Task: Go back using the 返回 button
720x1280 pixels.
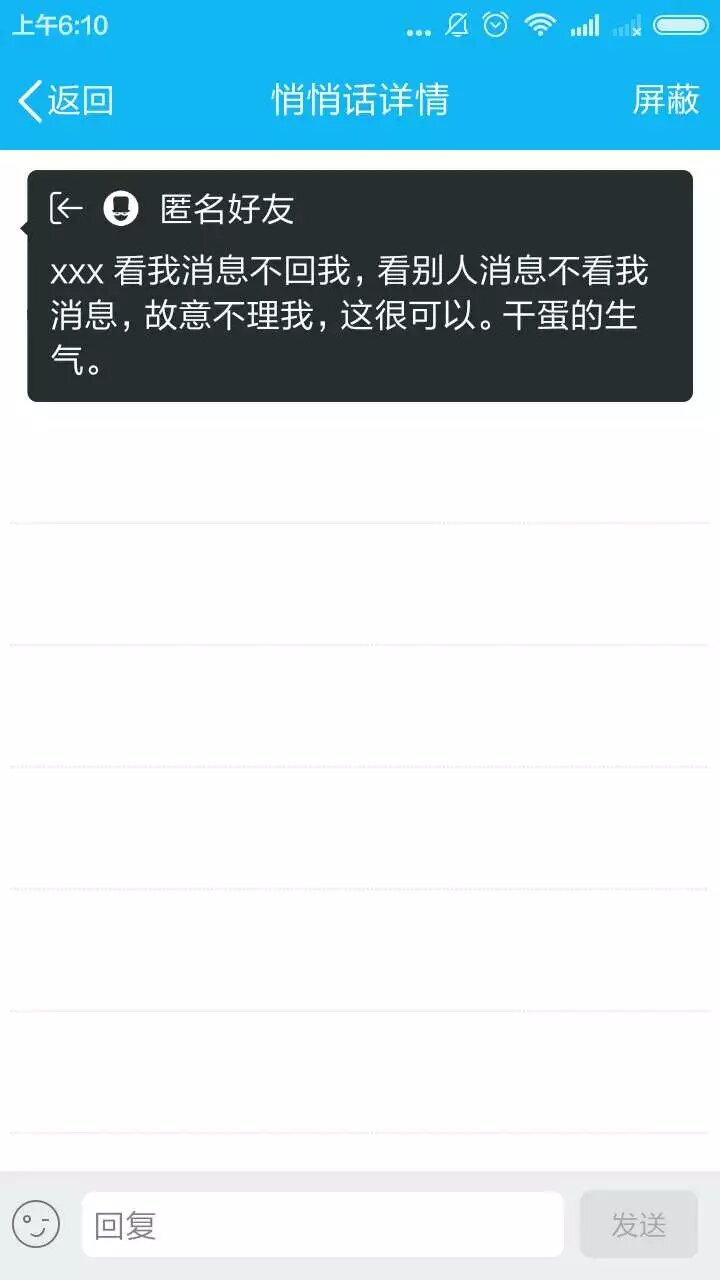Action: tap(66, 100)
